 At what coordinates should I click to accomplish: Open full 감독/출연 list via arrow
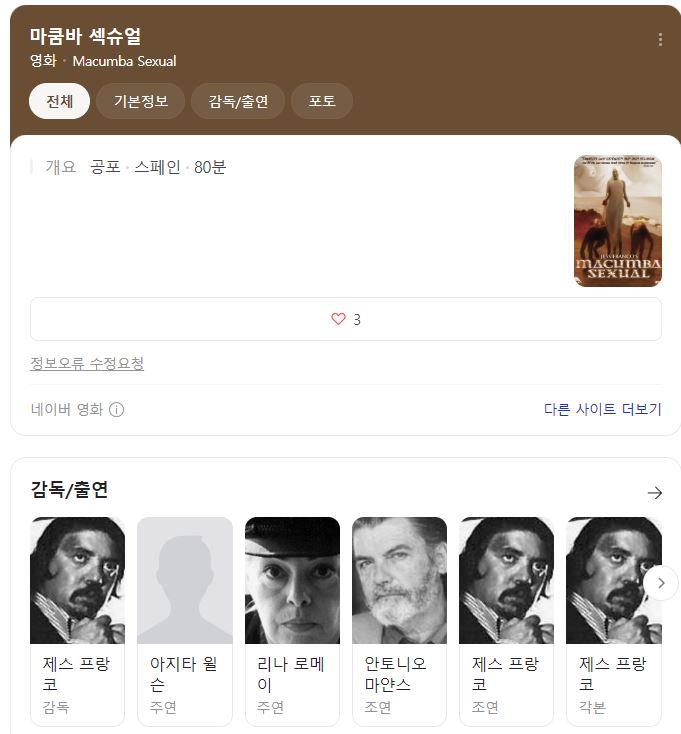point(655,492)
